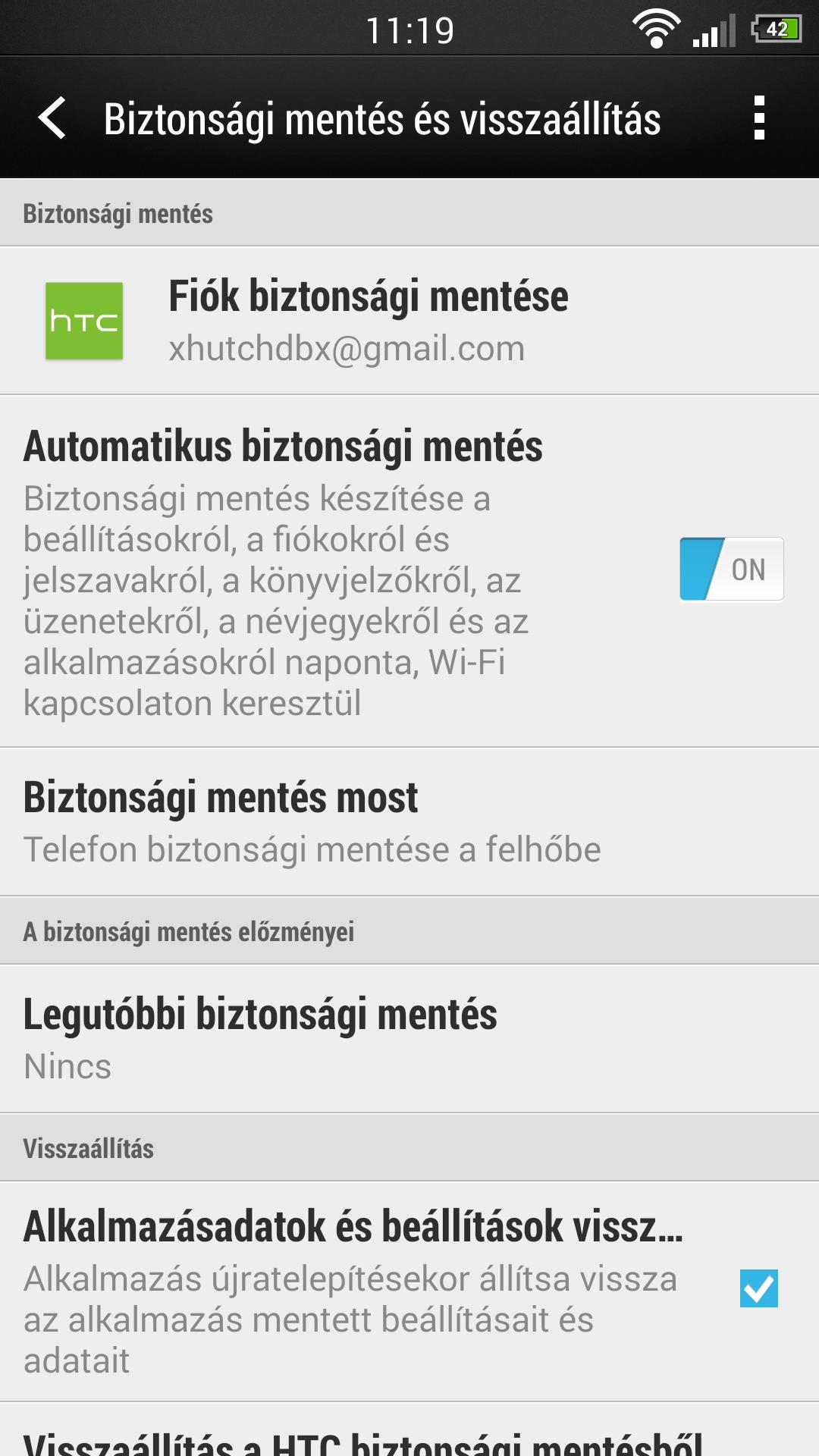
Task: Open Visszaállítás a HTC biztonsági mentésből
Action: click(409, 1430)
